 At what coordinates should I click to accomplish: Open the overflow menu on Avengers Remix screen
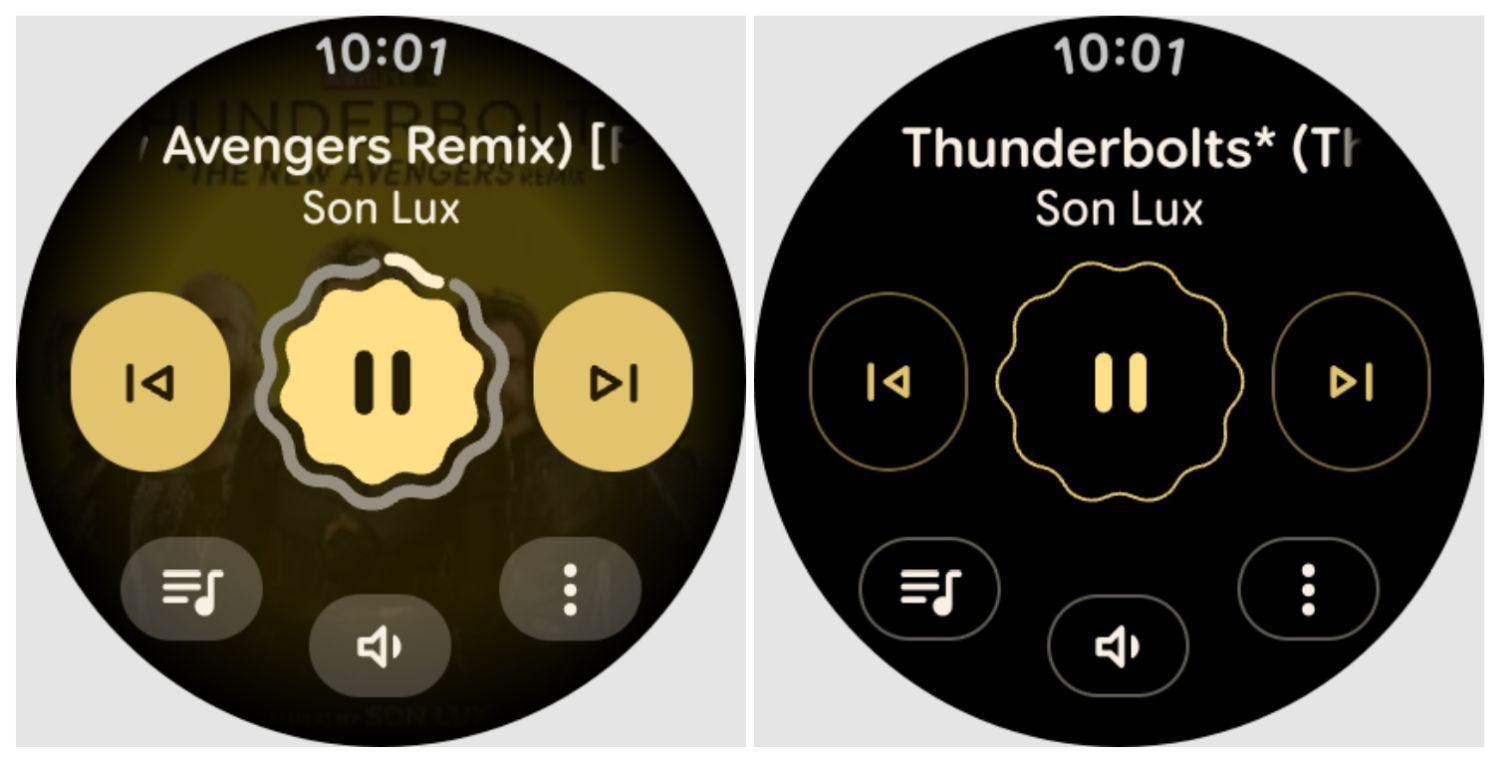click(x=570, y=589)
